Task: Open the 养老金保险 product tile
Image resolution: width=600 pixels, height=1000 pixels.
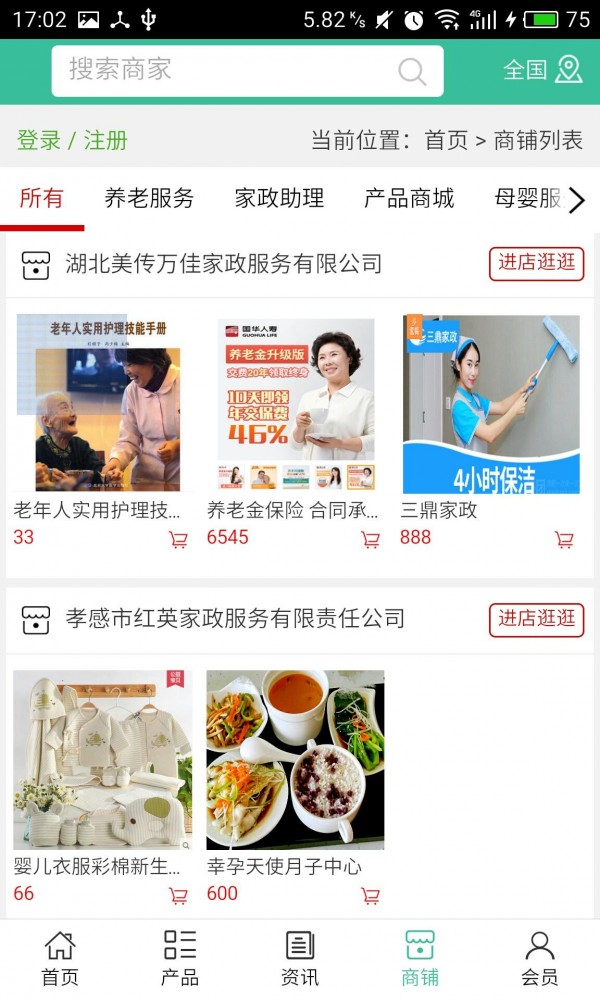Action: click(x=296, y=405)
